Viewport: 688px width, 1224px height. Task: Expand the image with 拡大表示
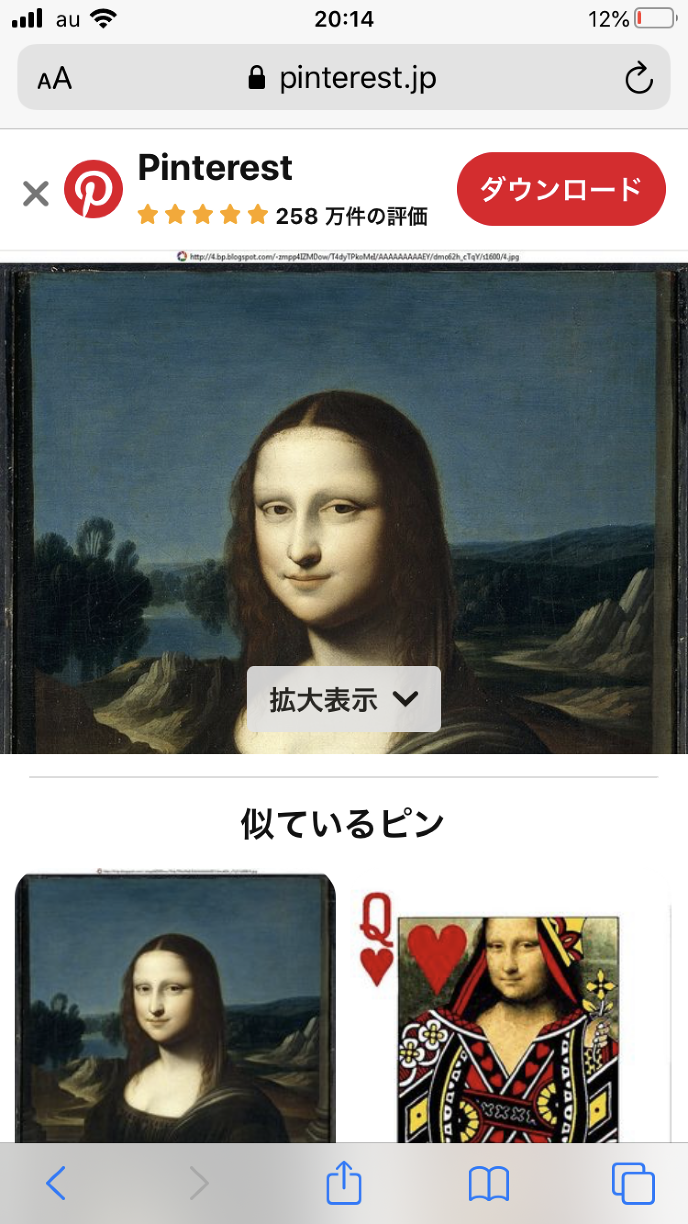coord(344,699)
